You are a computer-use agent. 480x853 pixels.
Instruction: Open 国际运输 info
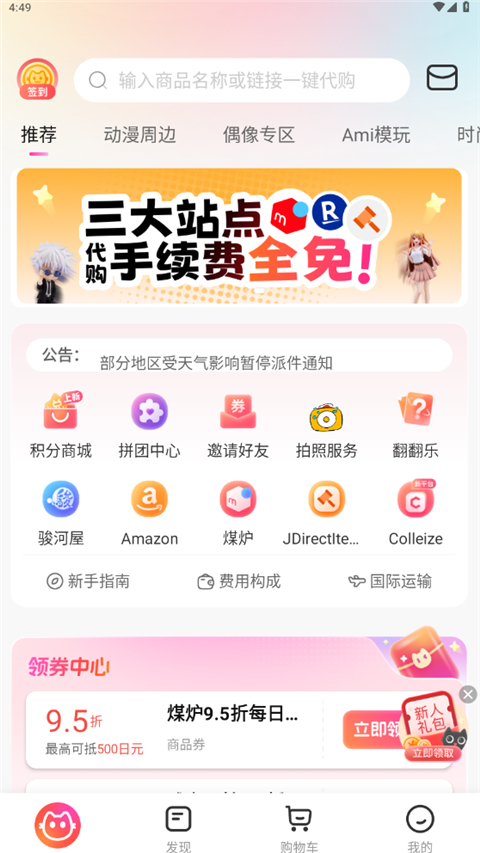(x=390, y=581)
